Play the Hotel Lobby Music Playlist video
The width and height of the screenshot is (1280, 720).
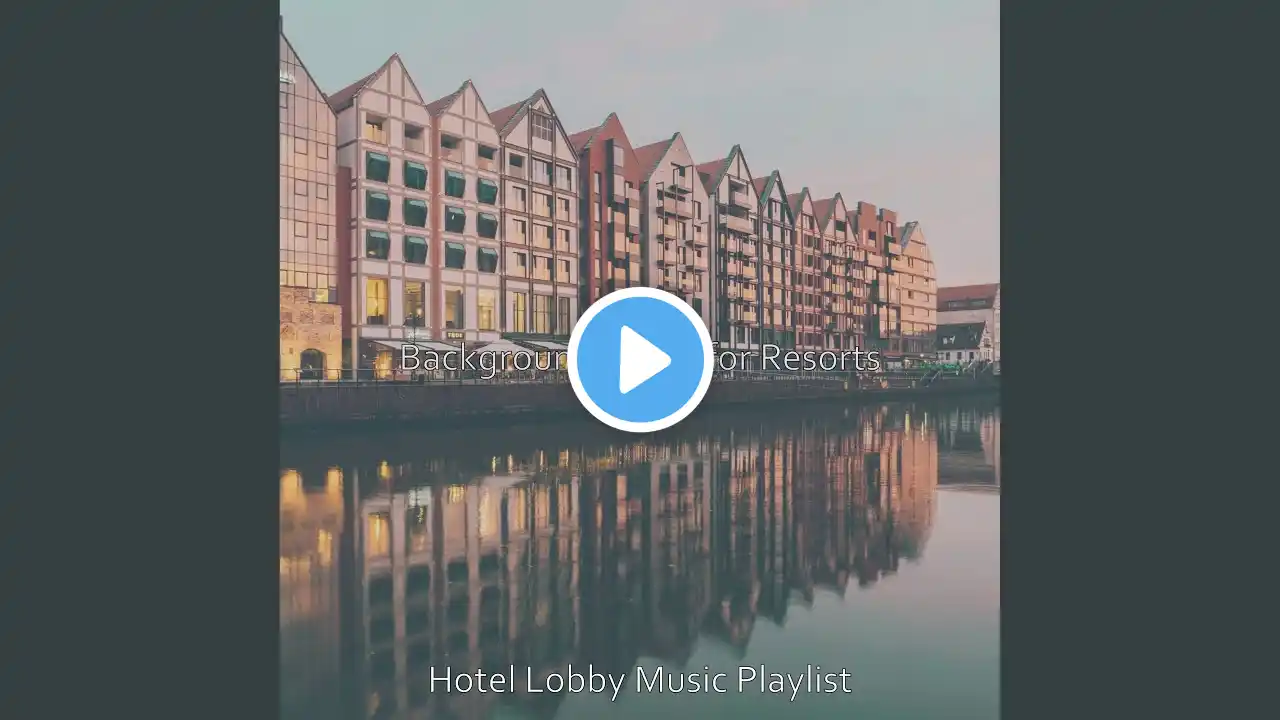[x=640, y=360]
